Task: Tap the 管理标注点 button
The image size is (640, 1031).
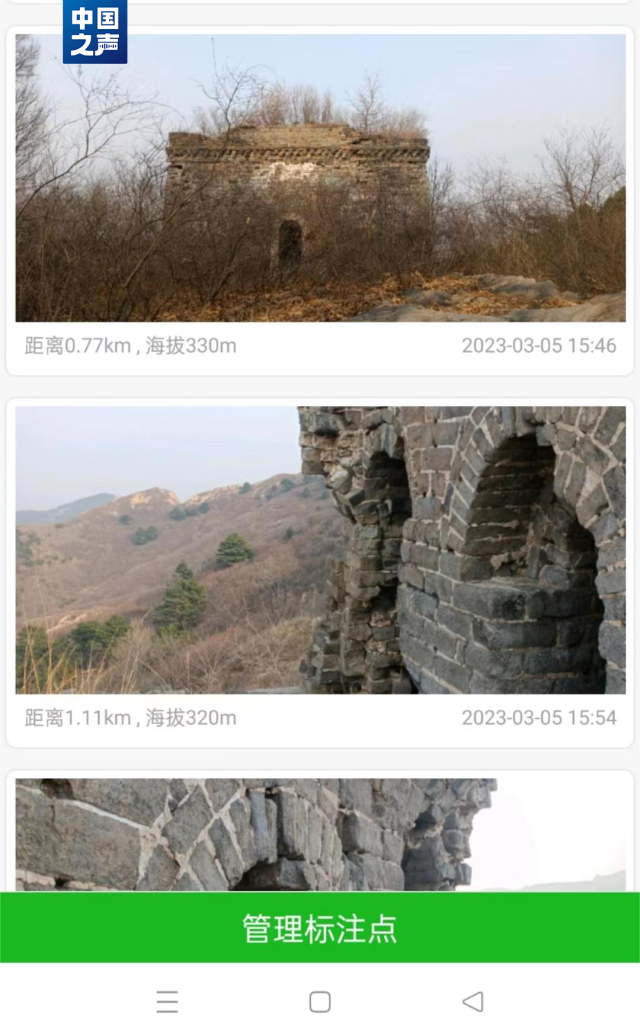Action: coord(320,928)
